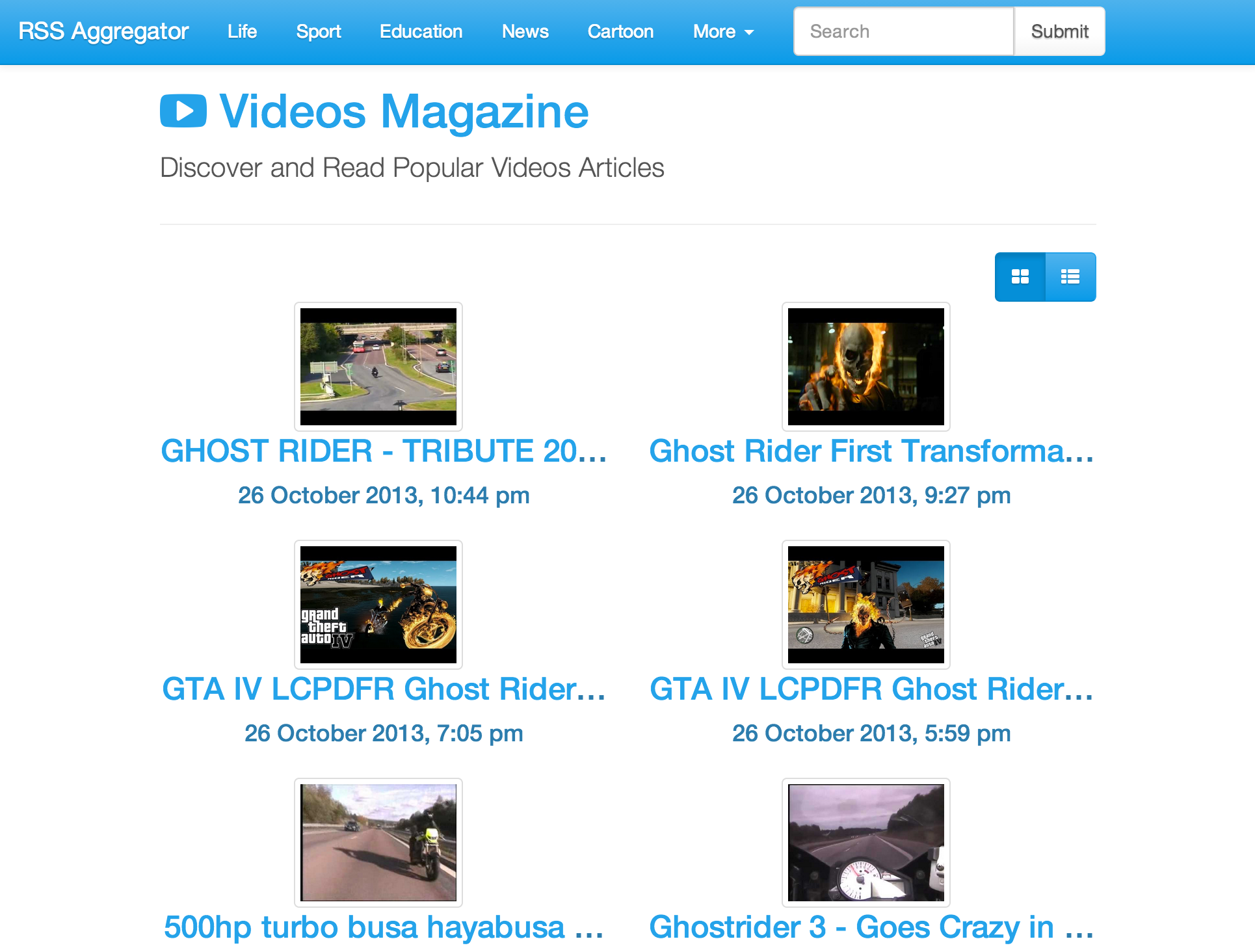Tap the Ghost Rider First Transformation flaming skull thumbnail
Screen dimensions: 1255x952
point(866,367)
